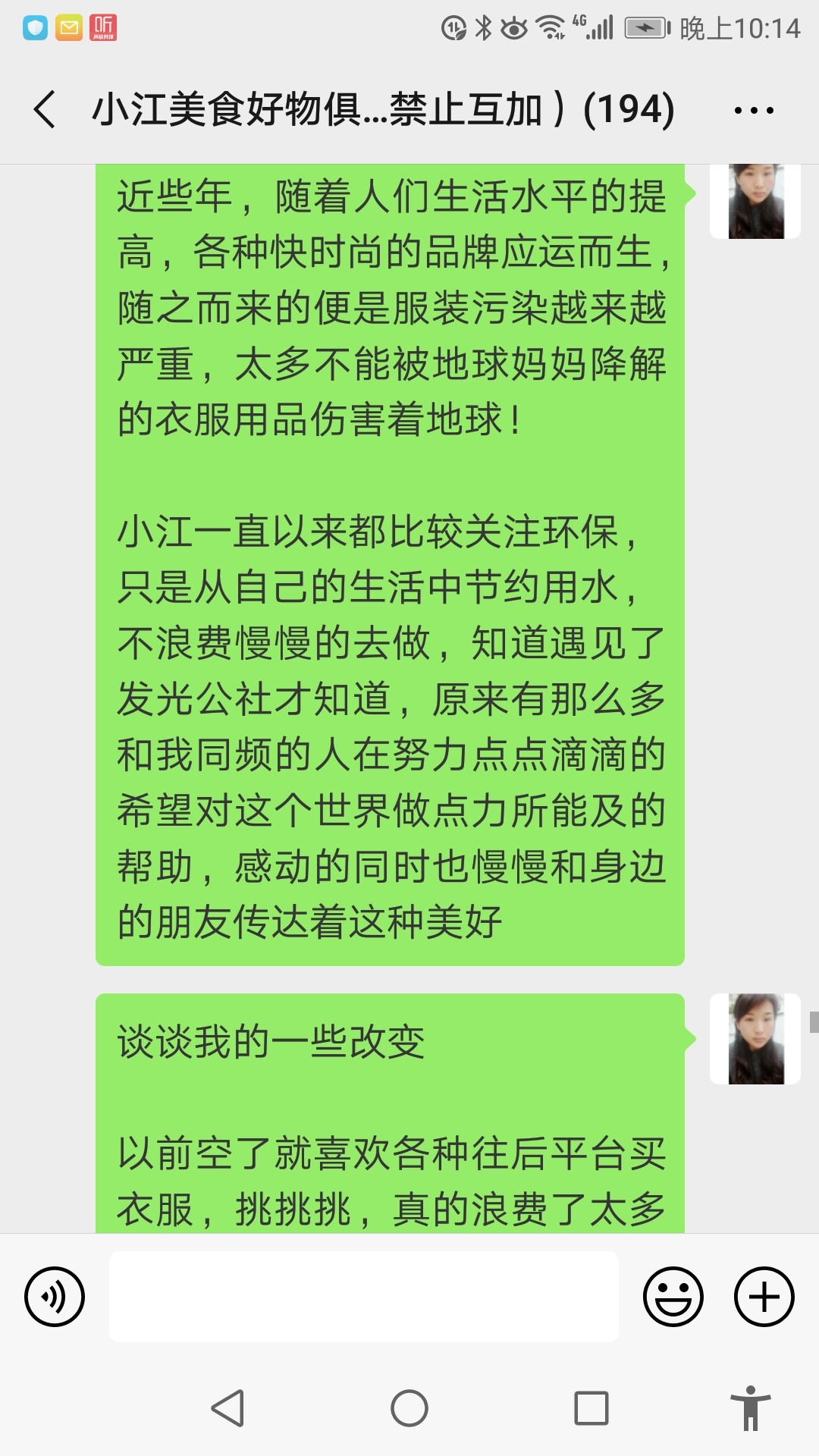Go back from the group chat
819x1456 pixels.
pos(45,109)
